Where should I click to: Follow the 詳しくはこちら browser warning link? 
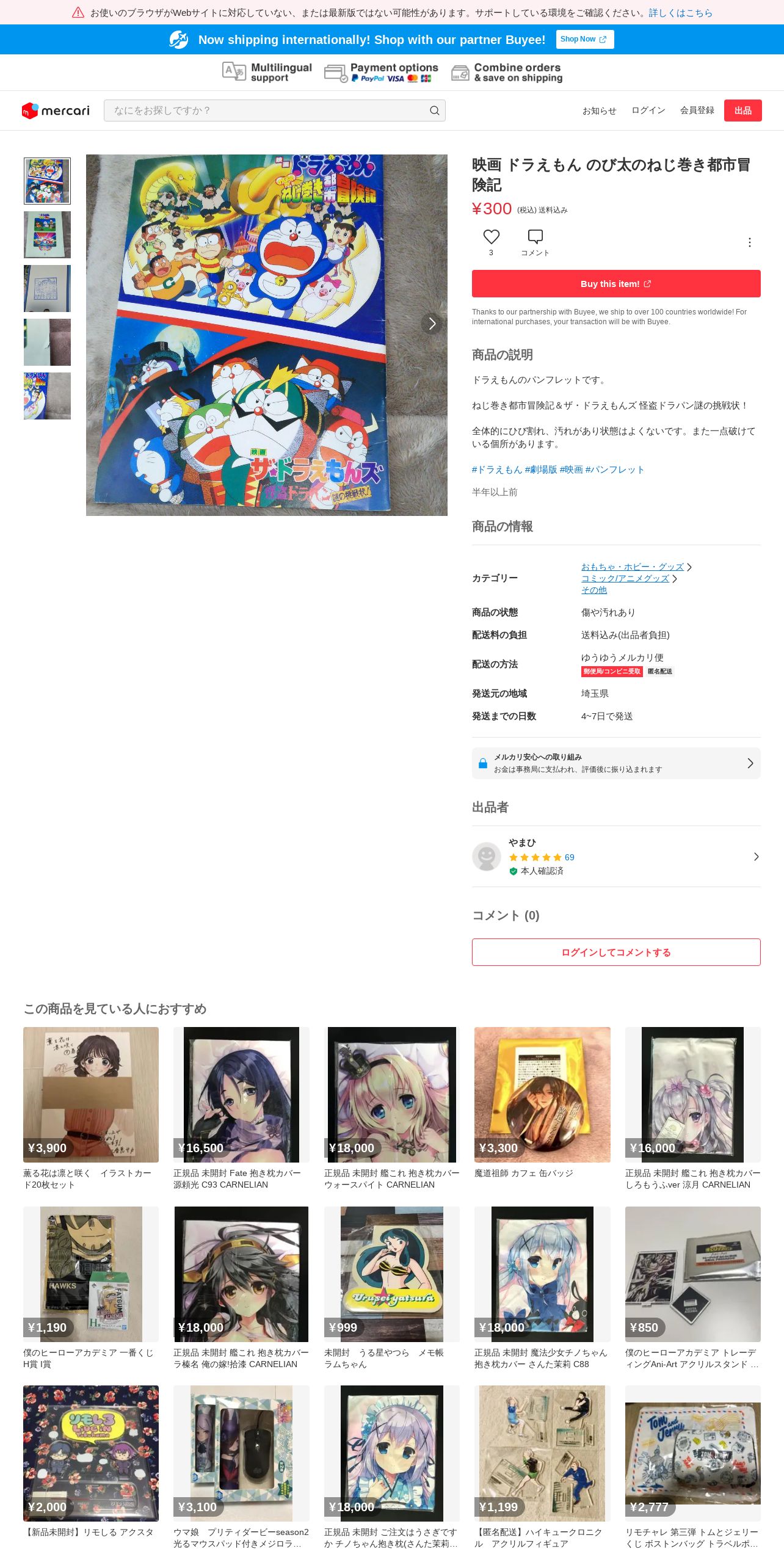click(680, 13)
